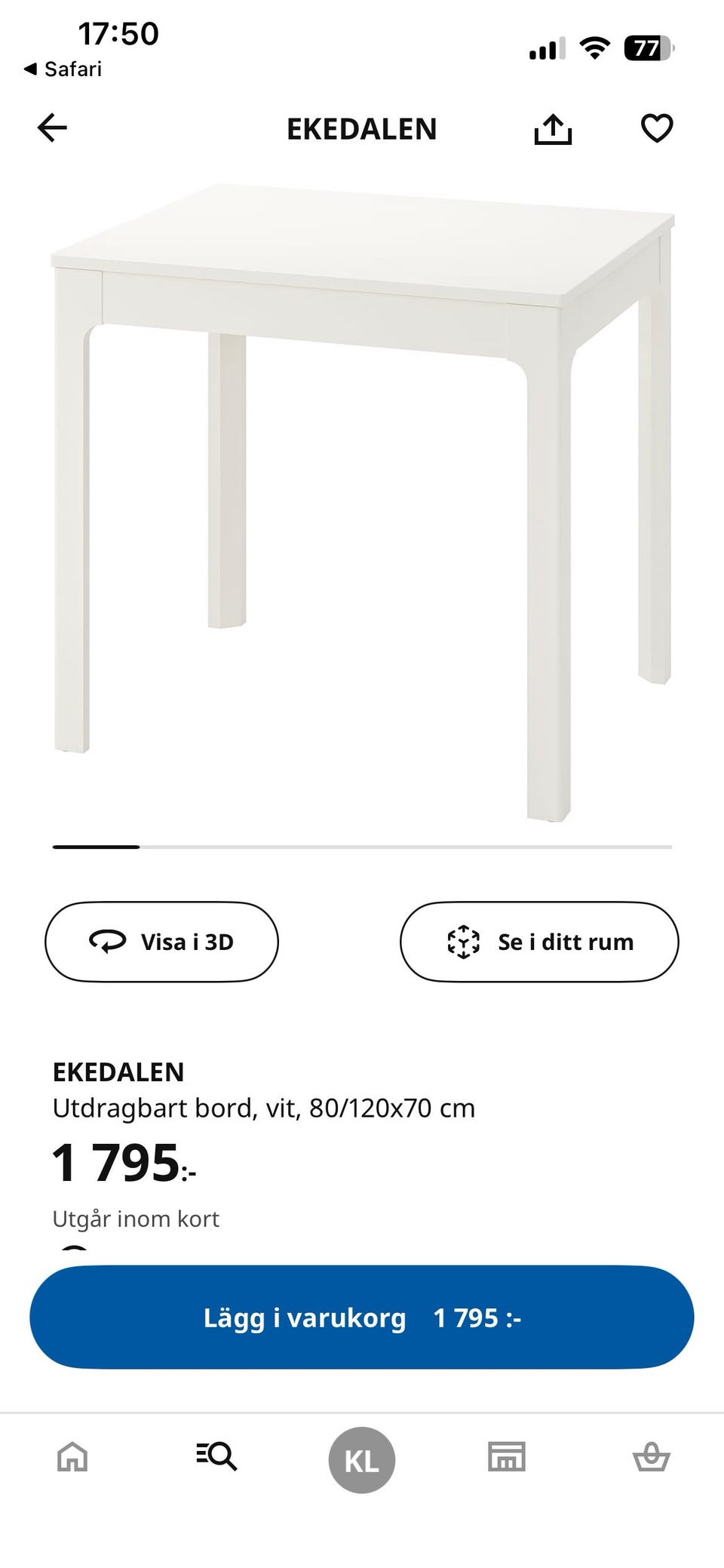Viewport: 724px width, 1568px height.
Task: Open the Store icon in bottom navigation
Action: tap(506, 1456)
